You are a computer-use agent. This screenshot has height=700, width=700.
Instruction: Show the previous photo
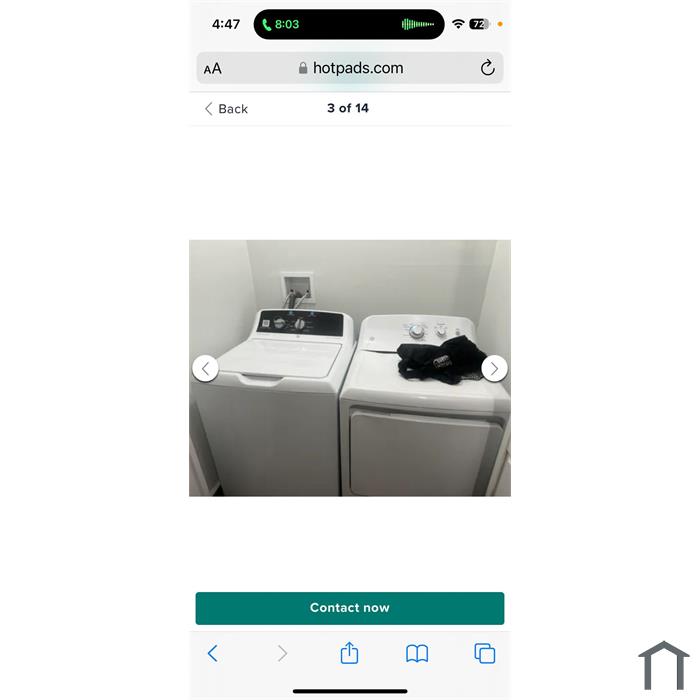(x=205, y=368)
